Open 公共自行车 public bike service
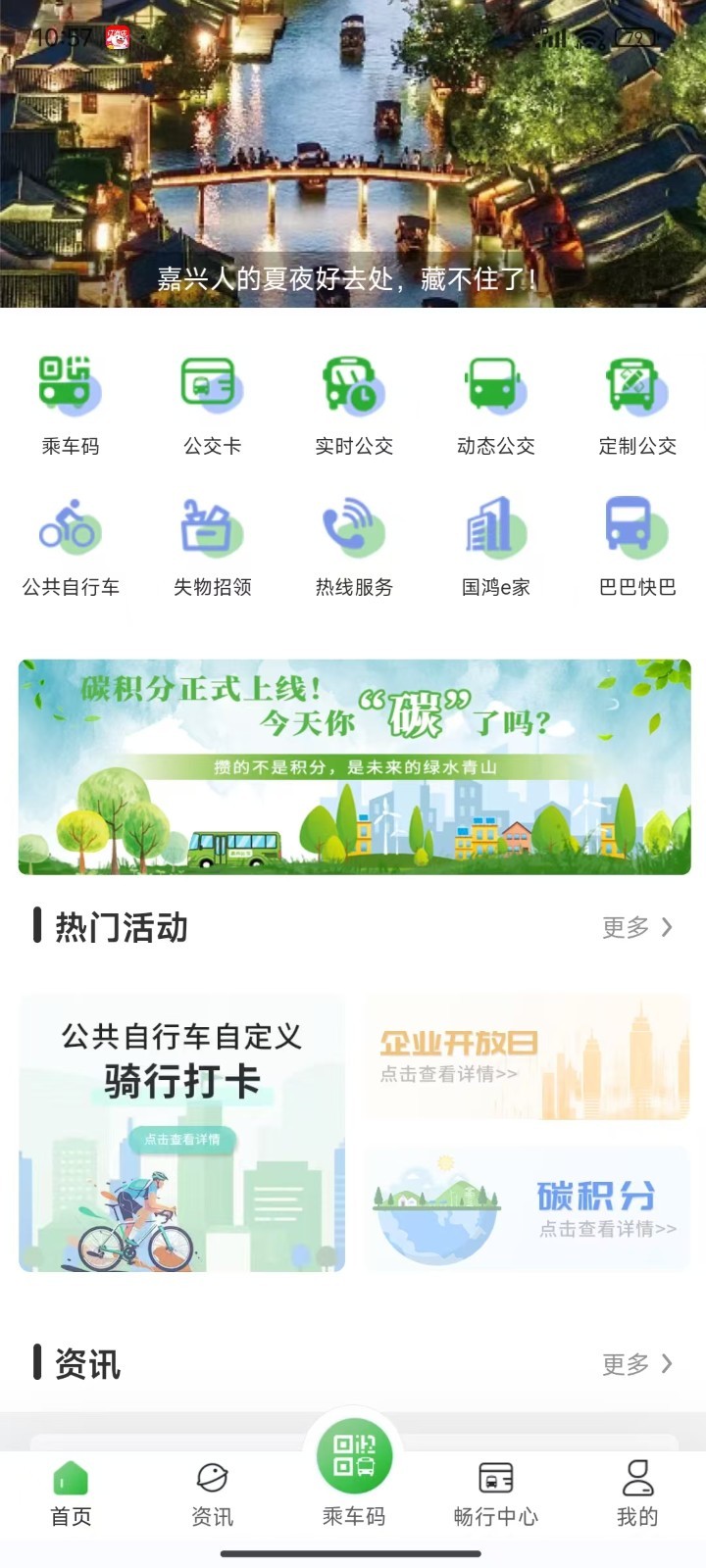 (x=70, y=545)
